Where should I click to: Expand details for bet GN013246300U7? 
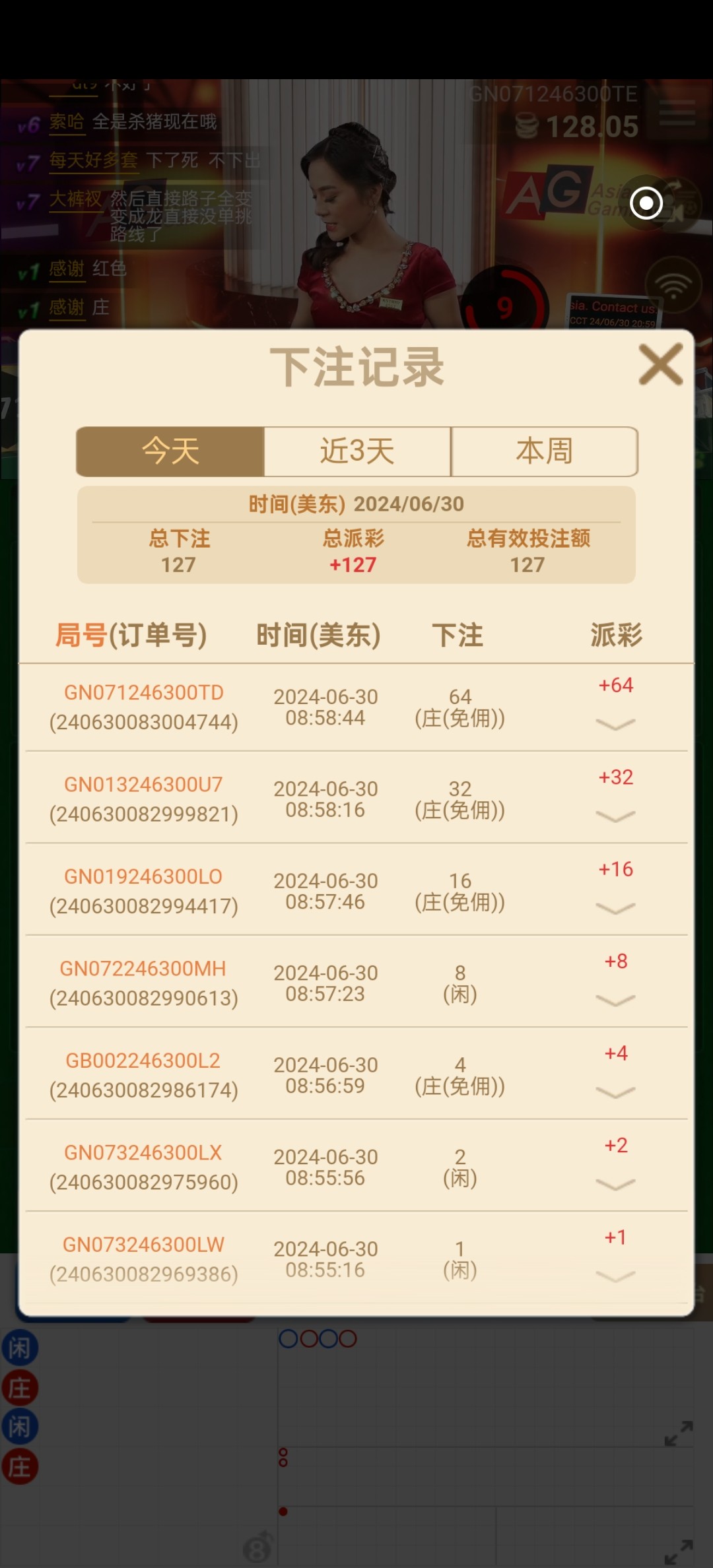[615, 816]
